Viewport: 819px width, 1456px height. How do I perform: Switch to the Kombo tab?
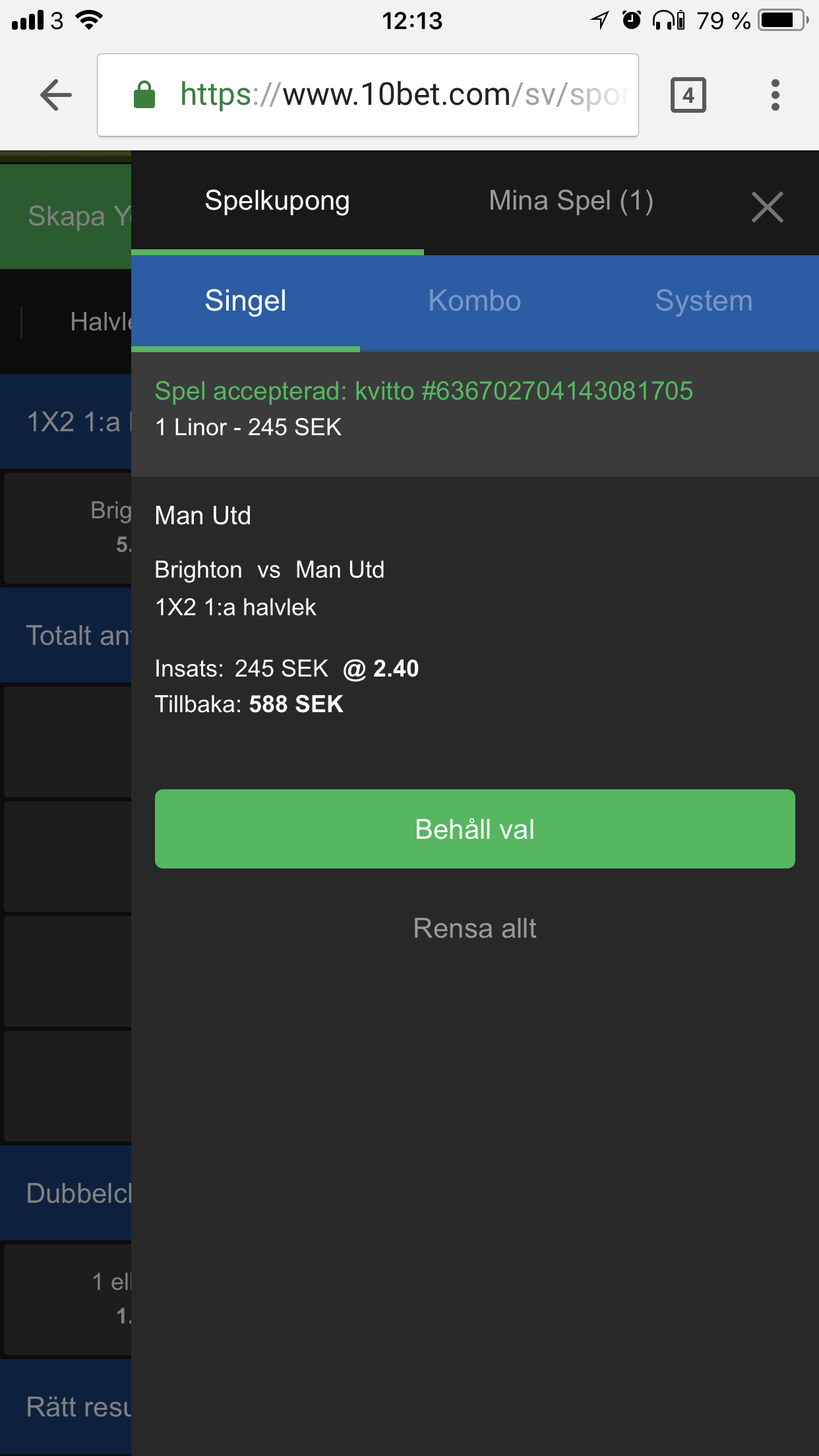click(x=475, y=301)
